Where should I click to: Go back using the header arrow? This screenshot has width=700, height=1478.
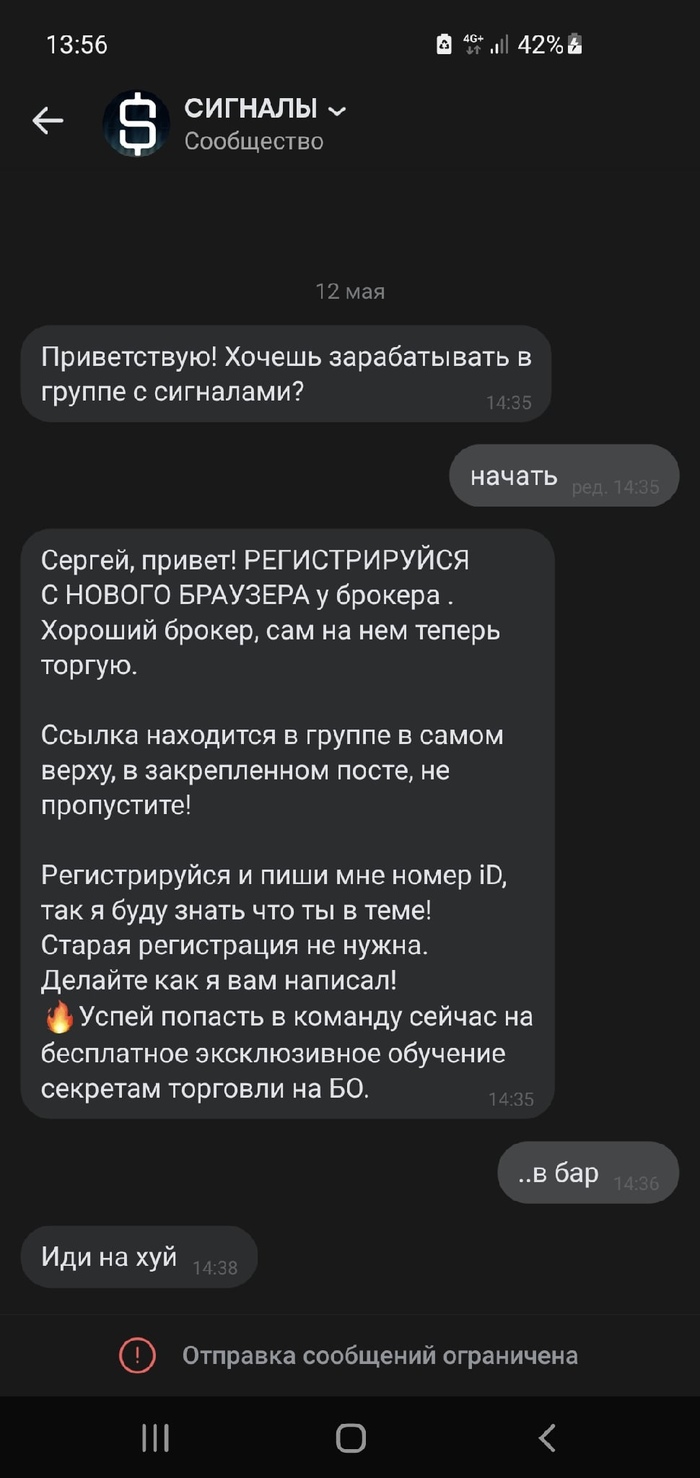click(x=47, y=121)
